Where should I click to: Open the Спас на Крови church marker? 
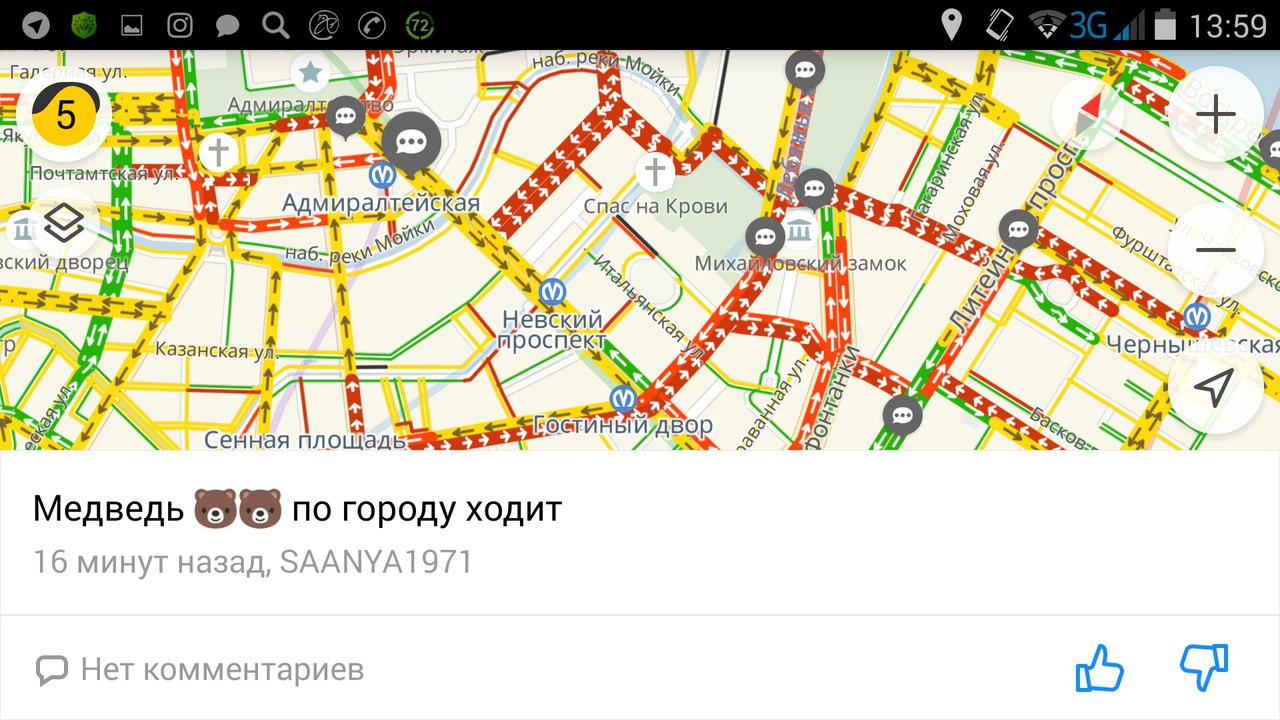pyautogui.click(x=655, y=171)
